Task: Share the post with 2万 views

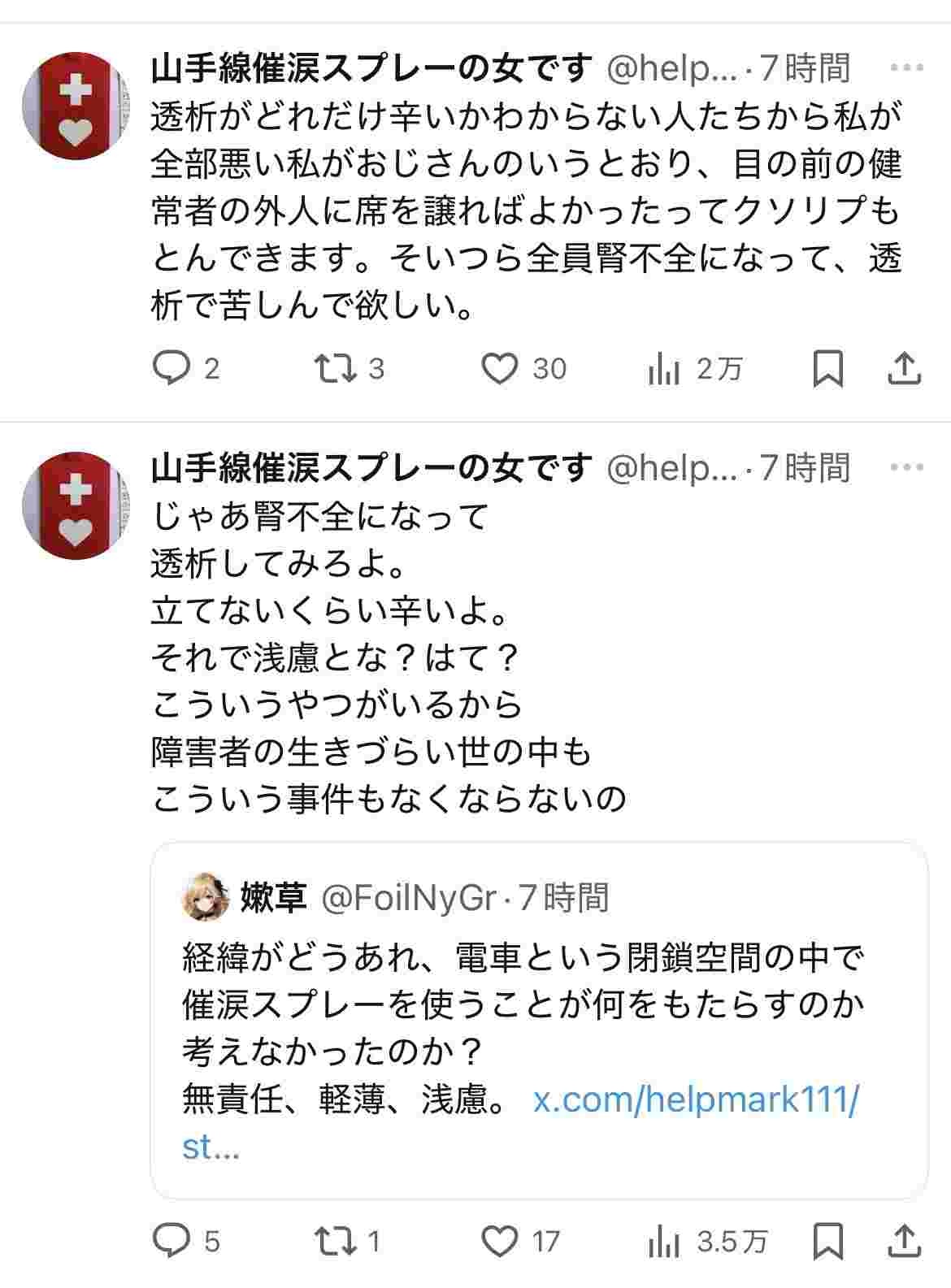Action: (x=903, y=370)
